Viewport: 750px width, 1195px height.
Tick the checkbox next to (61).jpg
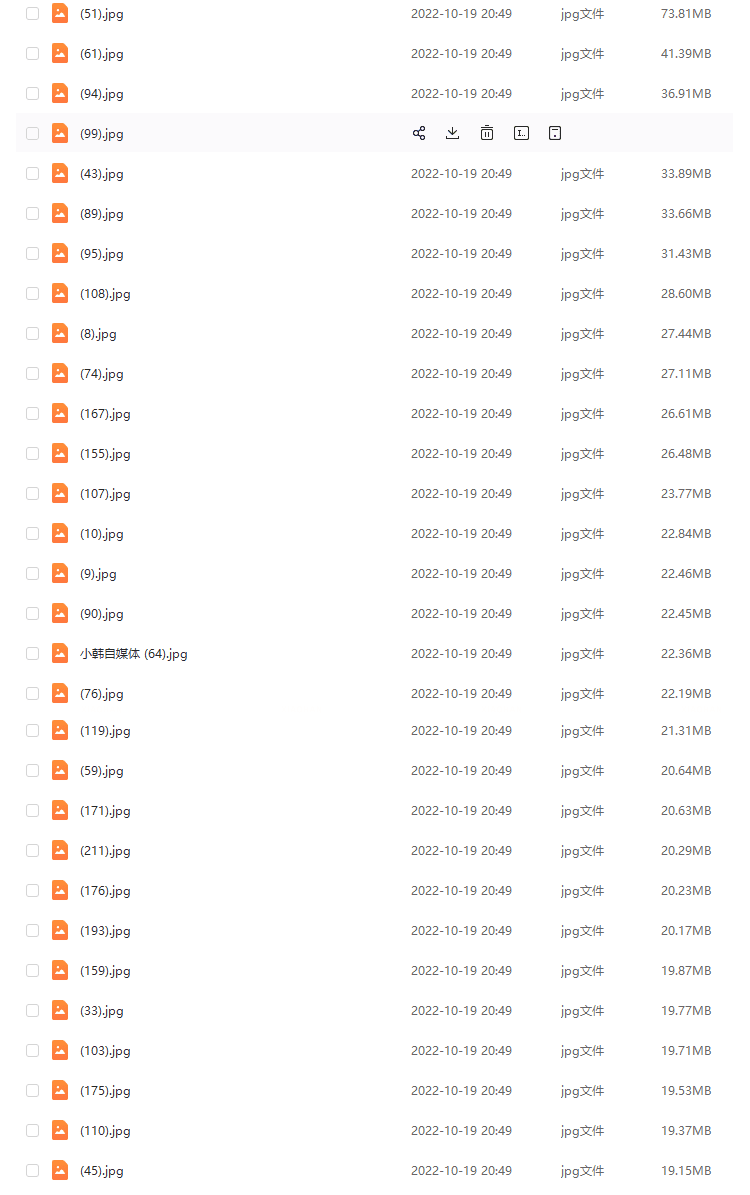point(32,53)
